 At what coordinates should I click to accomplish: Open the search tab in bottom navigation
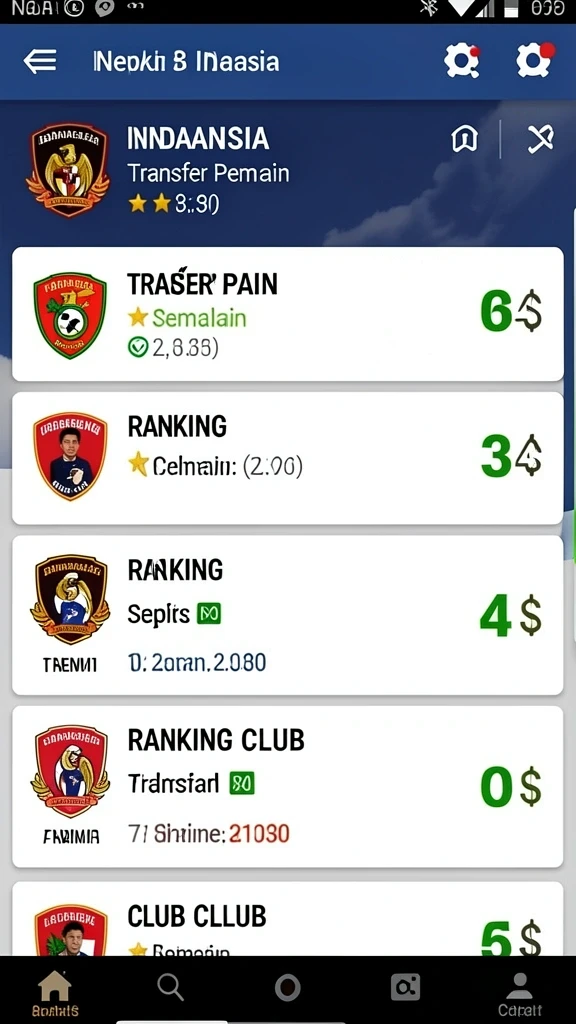coord(170,987)
